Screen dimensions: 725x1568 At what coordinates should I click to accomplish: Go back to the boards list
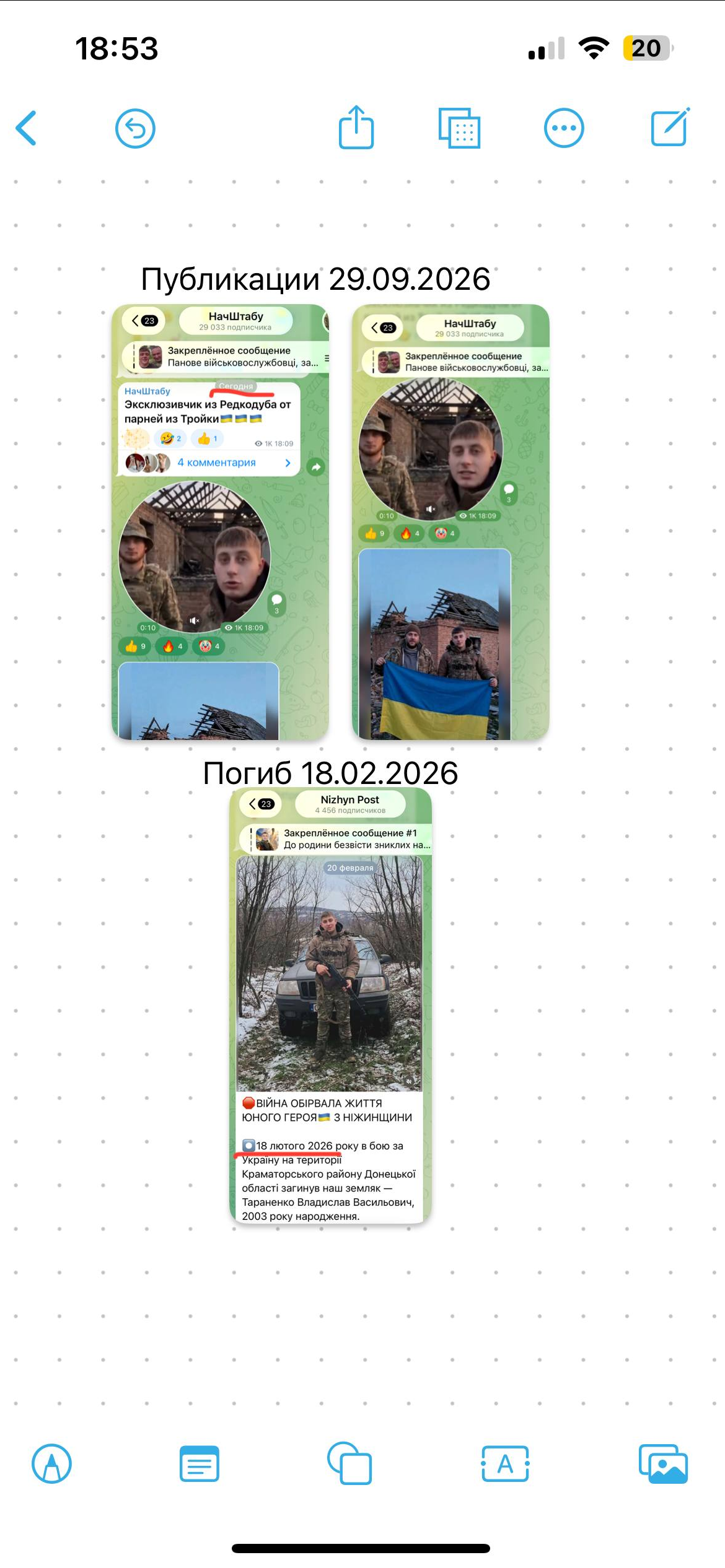coord(26,128)
